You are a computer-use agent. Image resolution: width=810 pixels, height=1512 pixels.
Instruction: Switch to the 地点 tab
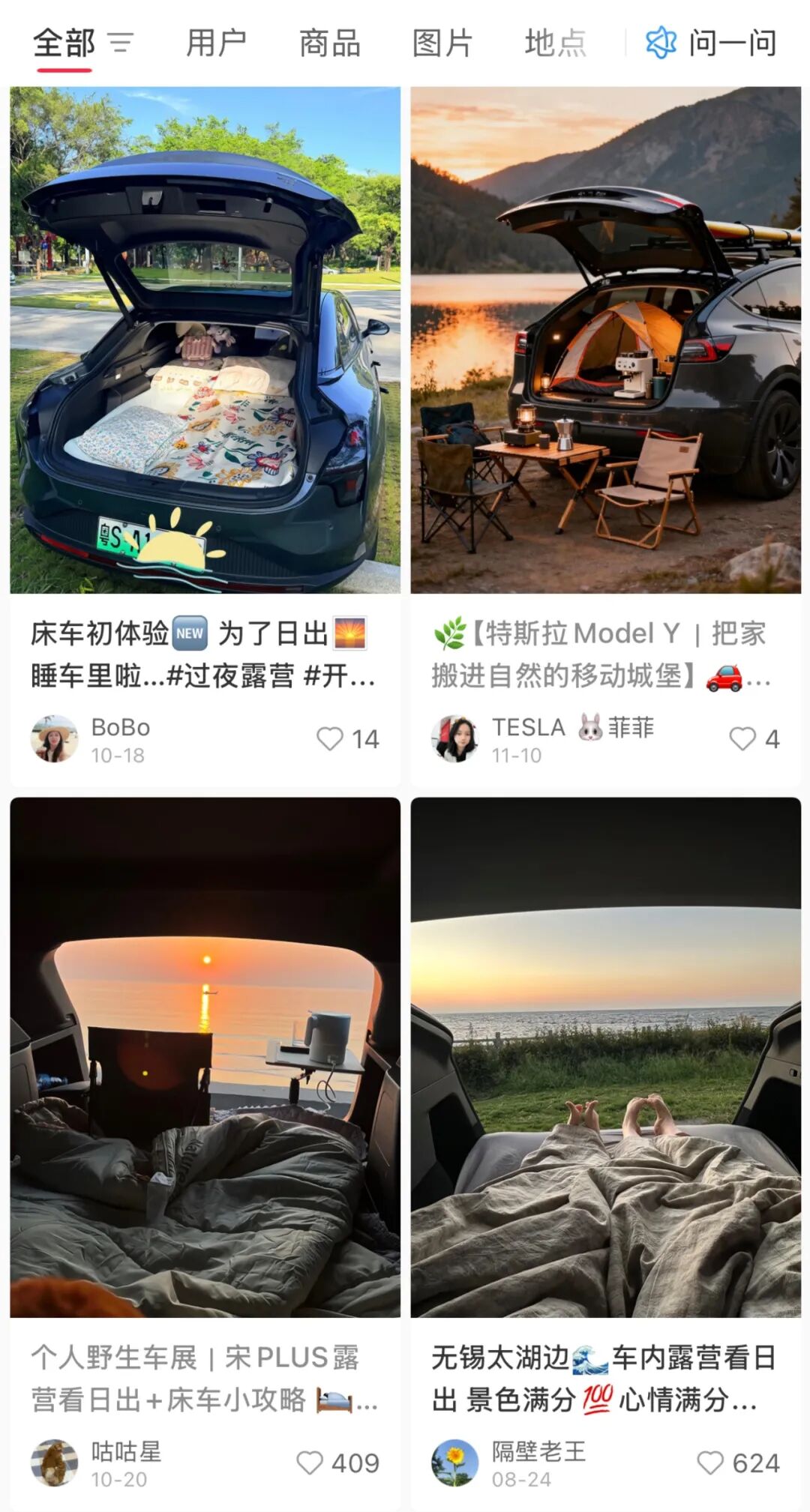click(555, 43)
